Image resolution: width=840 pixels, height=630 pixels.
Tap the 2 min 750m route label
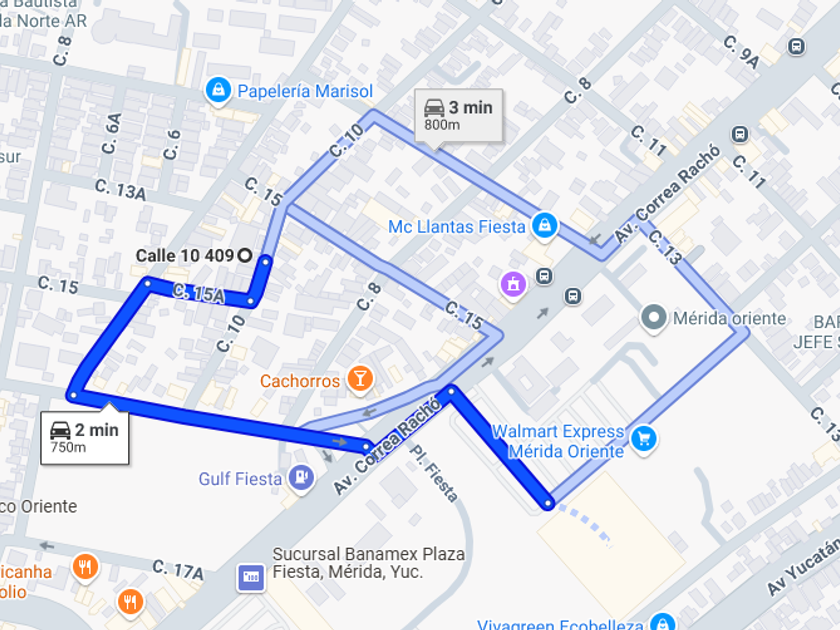tap(85, 437)
